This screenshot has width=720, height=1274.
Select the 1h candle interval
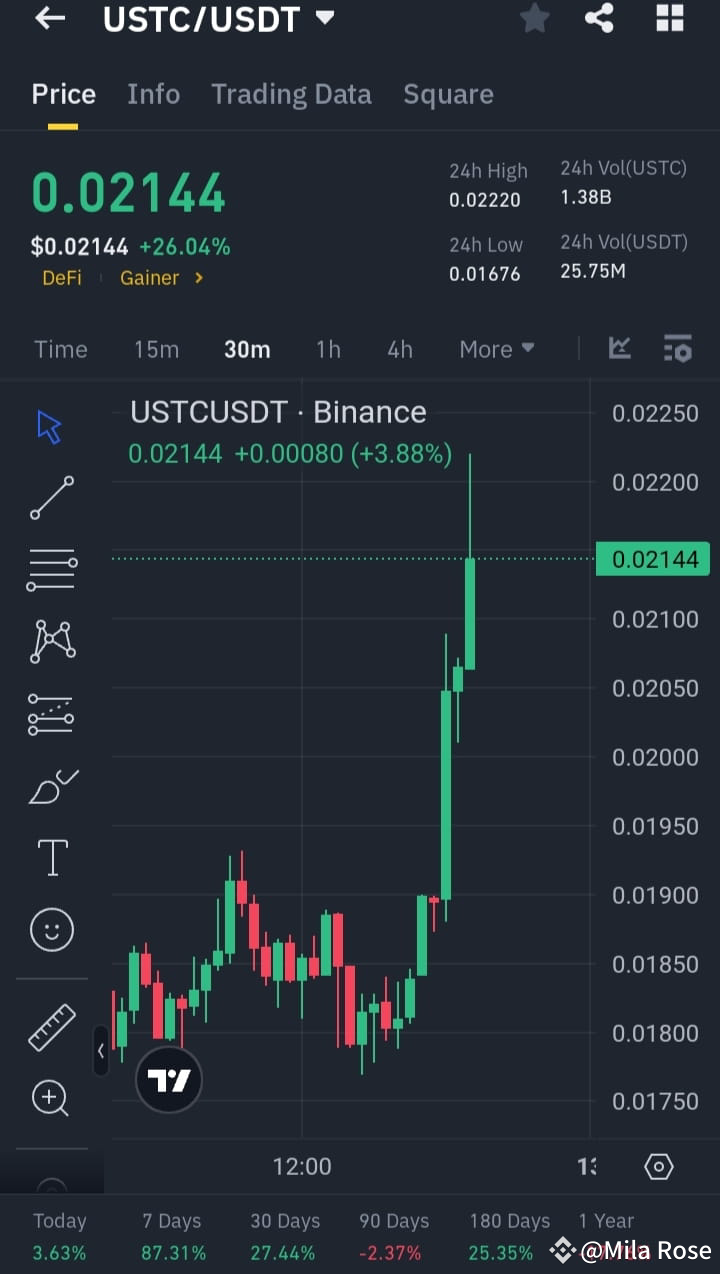point(328,349)
